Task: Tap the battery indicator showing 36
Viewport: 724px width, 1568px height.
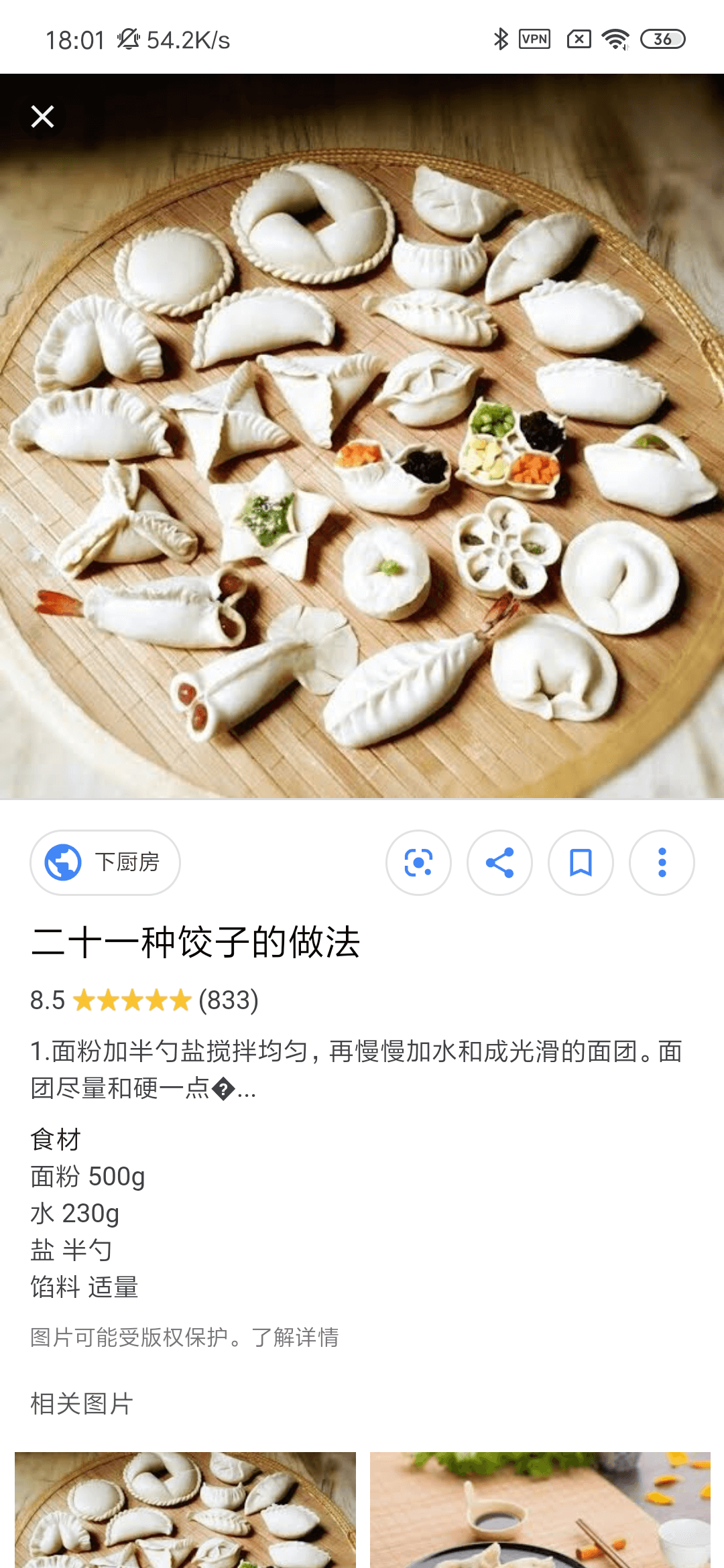Action: coord(662,38)
